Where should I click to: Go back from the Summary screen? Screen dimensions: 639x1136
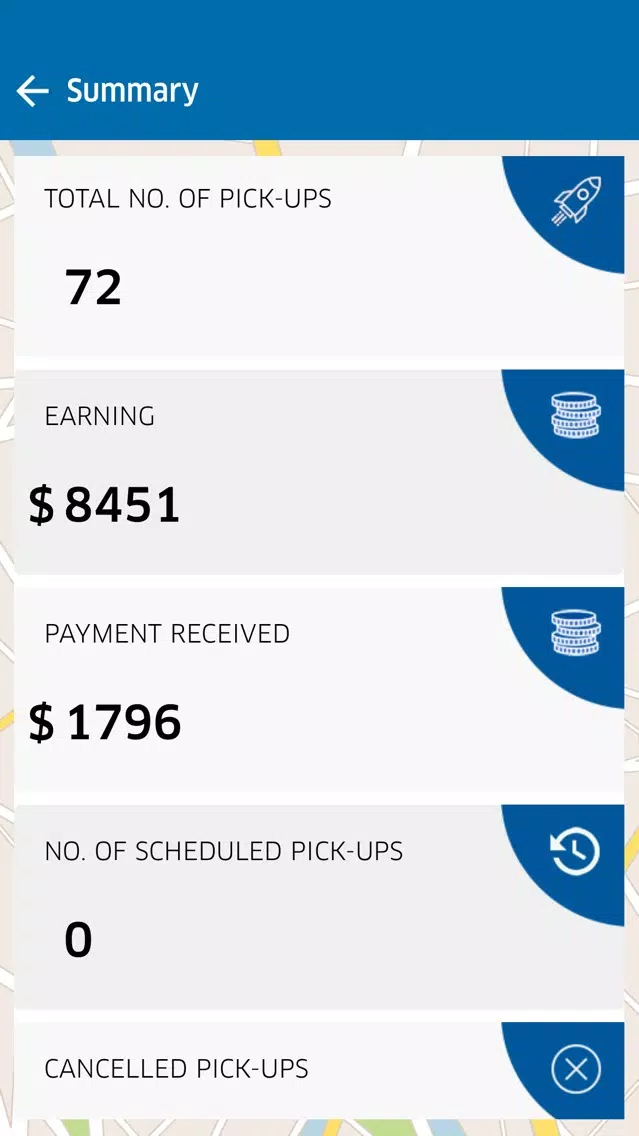(33, 91)
